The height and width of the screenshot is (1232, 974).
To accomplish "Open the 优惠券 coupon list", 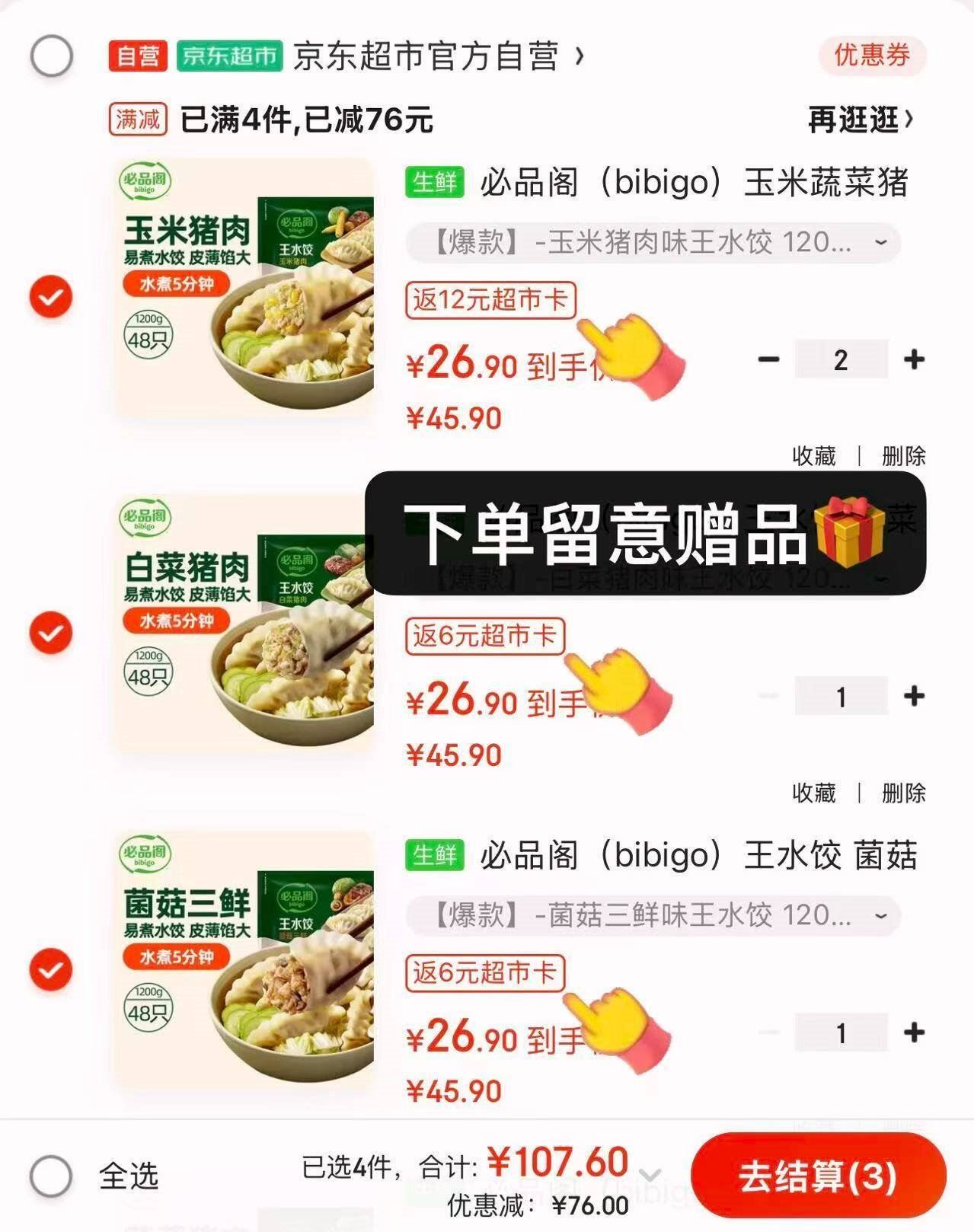I will 871,55.
